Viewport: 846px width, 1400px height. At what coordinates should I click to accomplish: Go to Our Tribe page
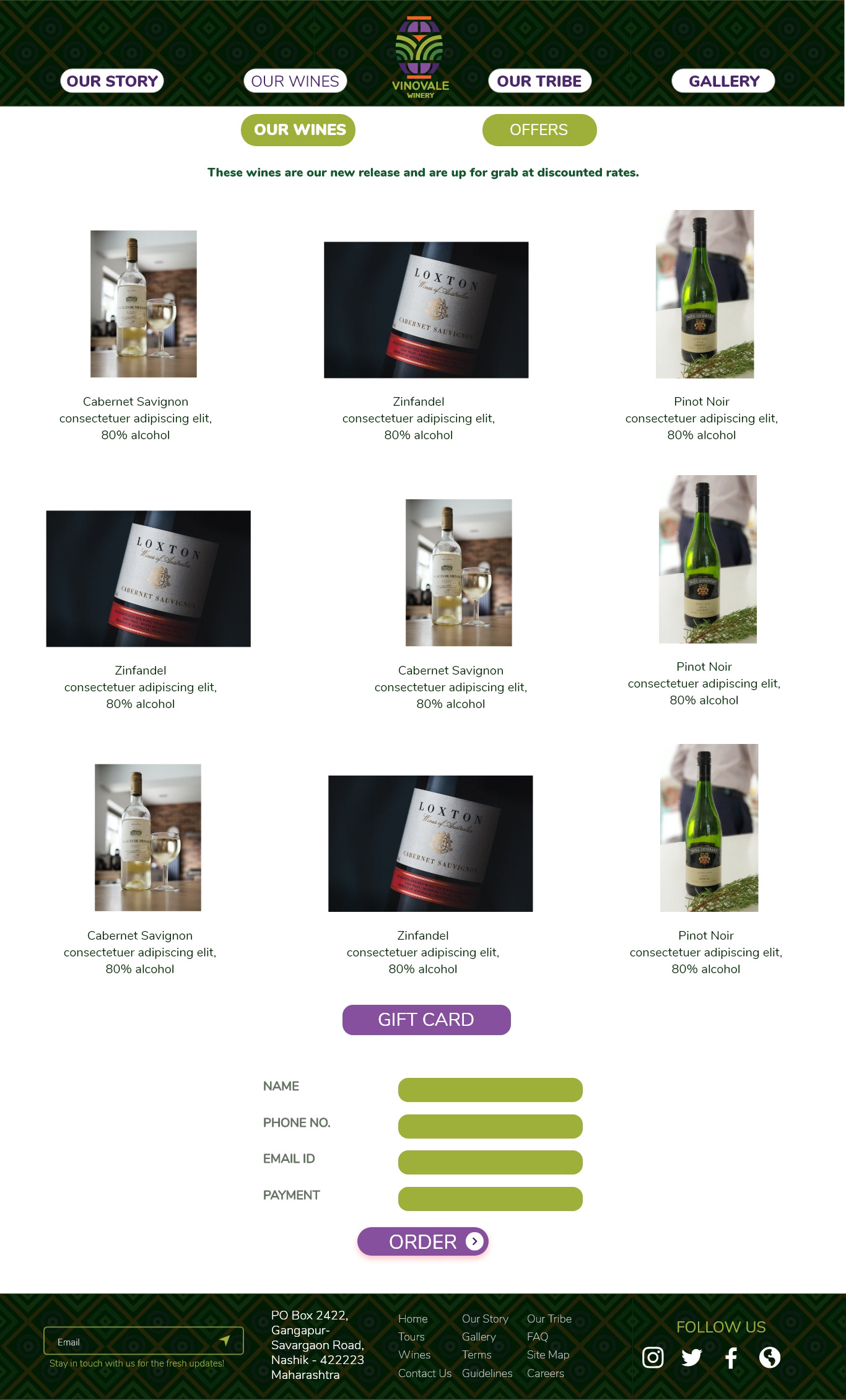coord(539,81)
